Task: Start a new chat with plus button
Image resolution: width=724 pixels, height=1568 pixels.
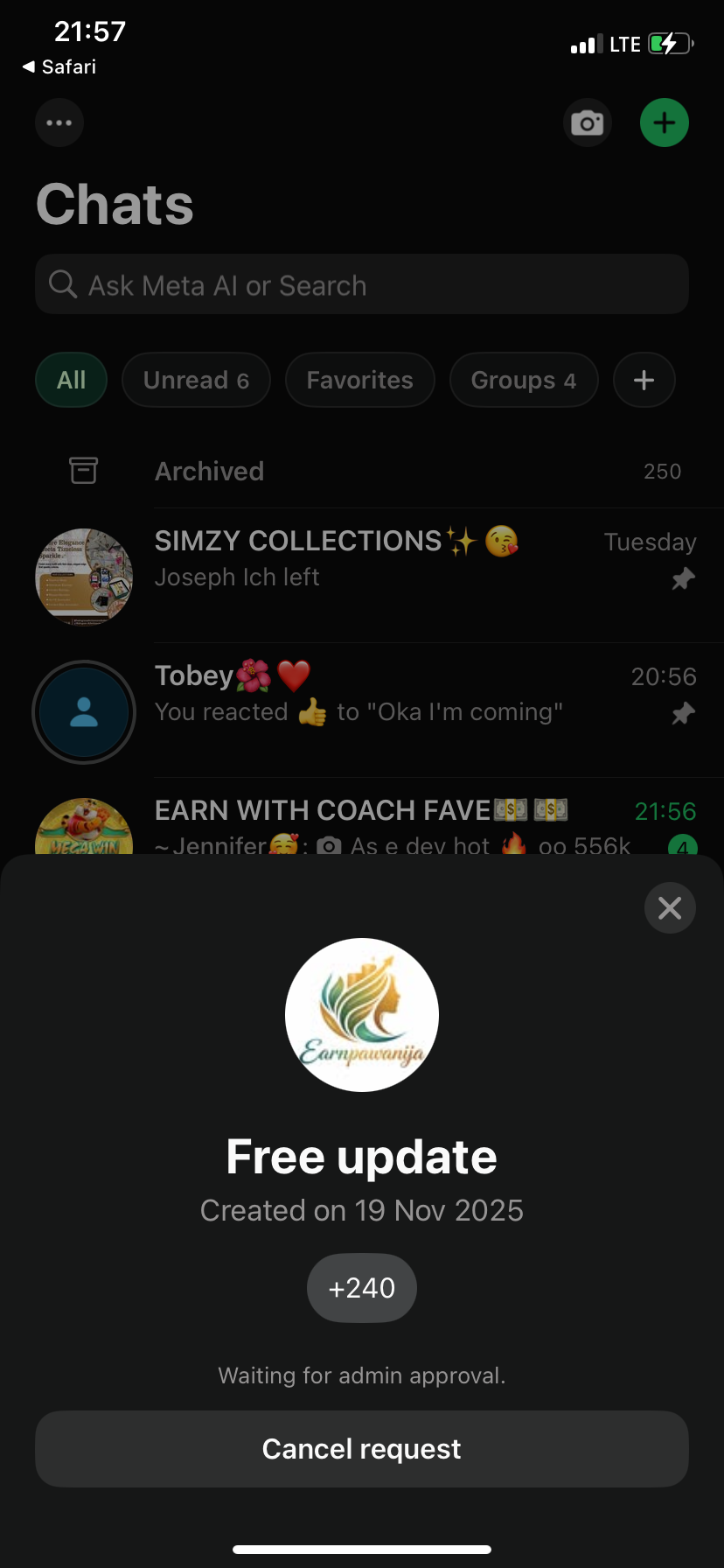Action: (x=665, y=122)
